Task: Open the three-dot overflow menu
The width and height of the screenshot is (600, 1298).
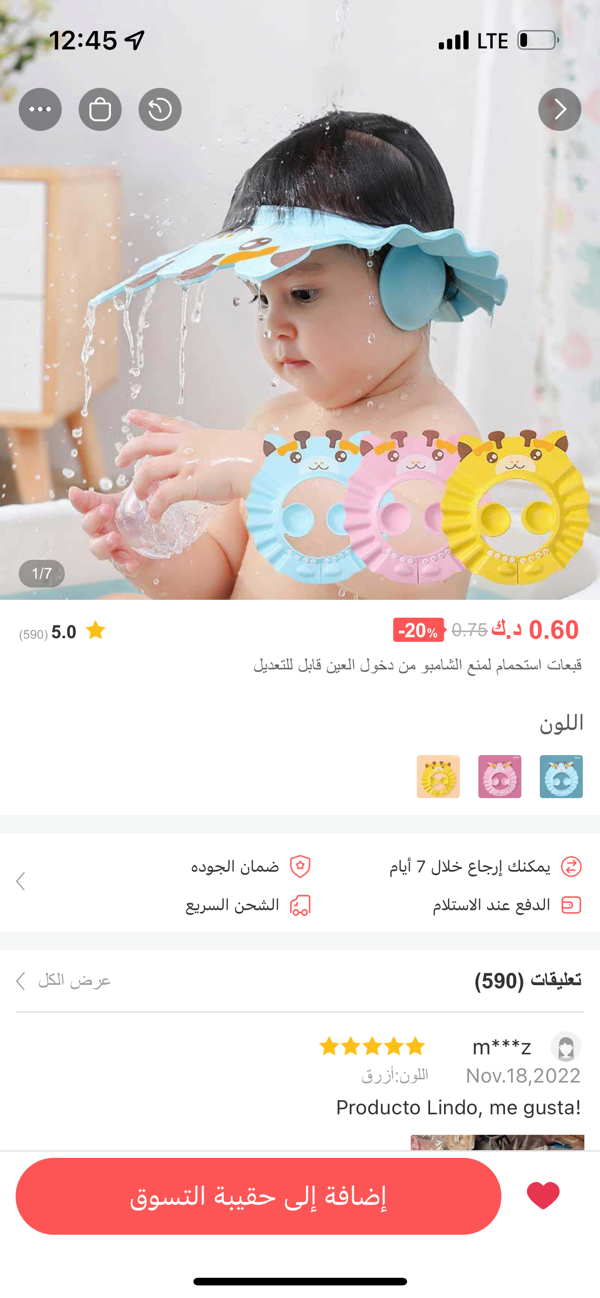Action: pos(40,110)
